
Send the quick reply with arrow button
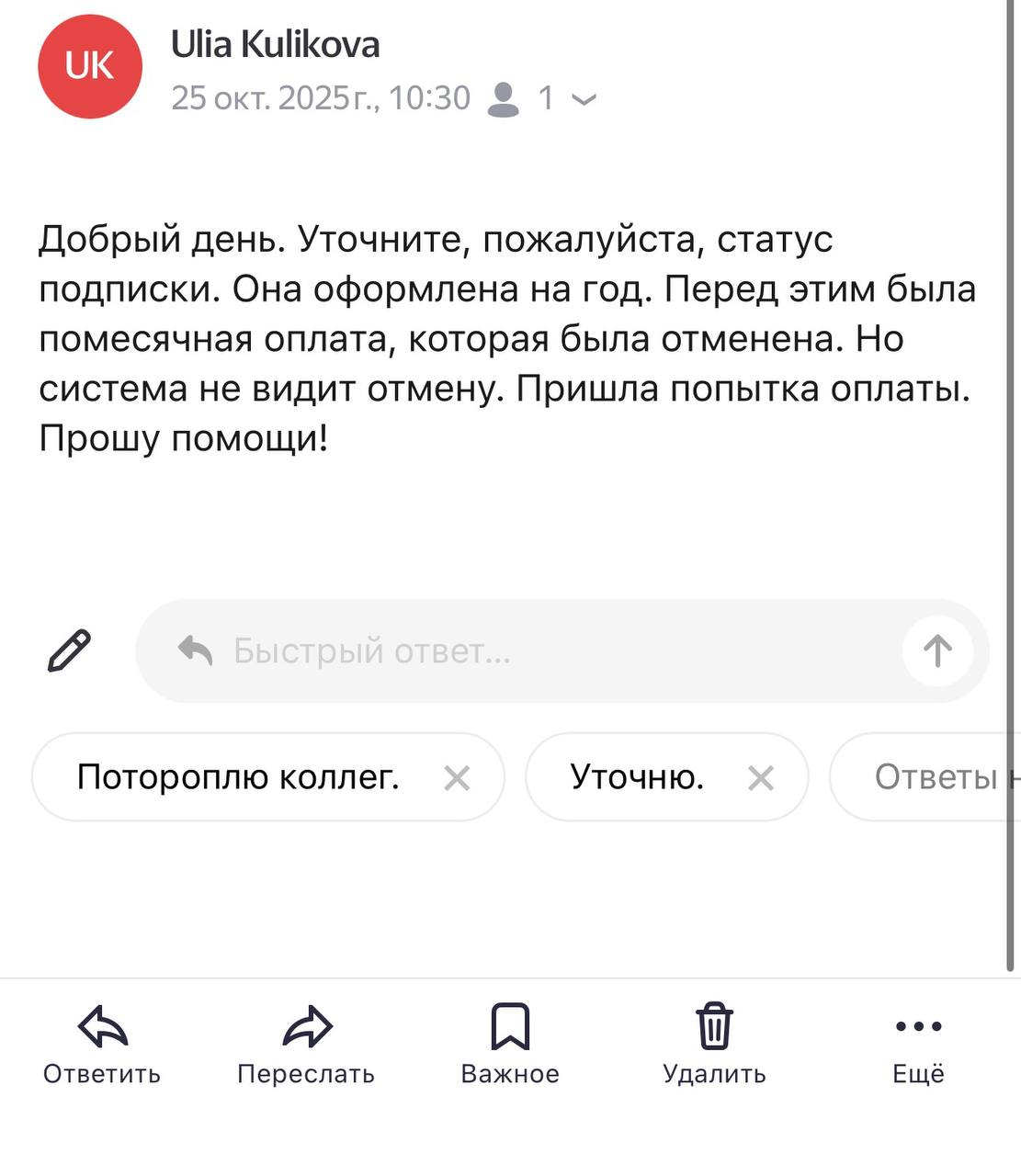pyautogui.click(x=936, y=651)
